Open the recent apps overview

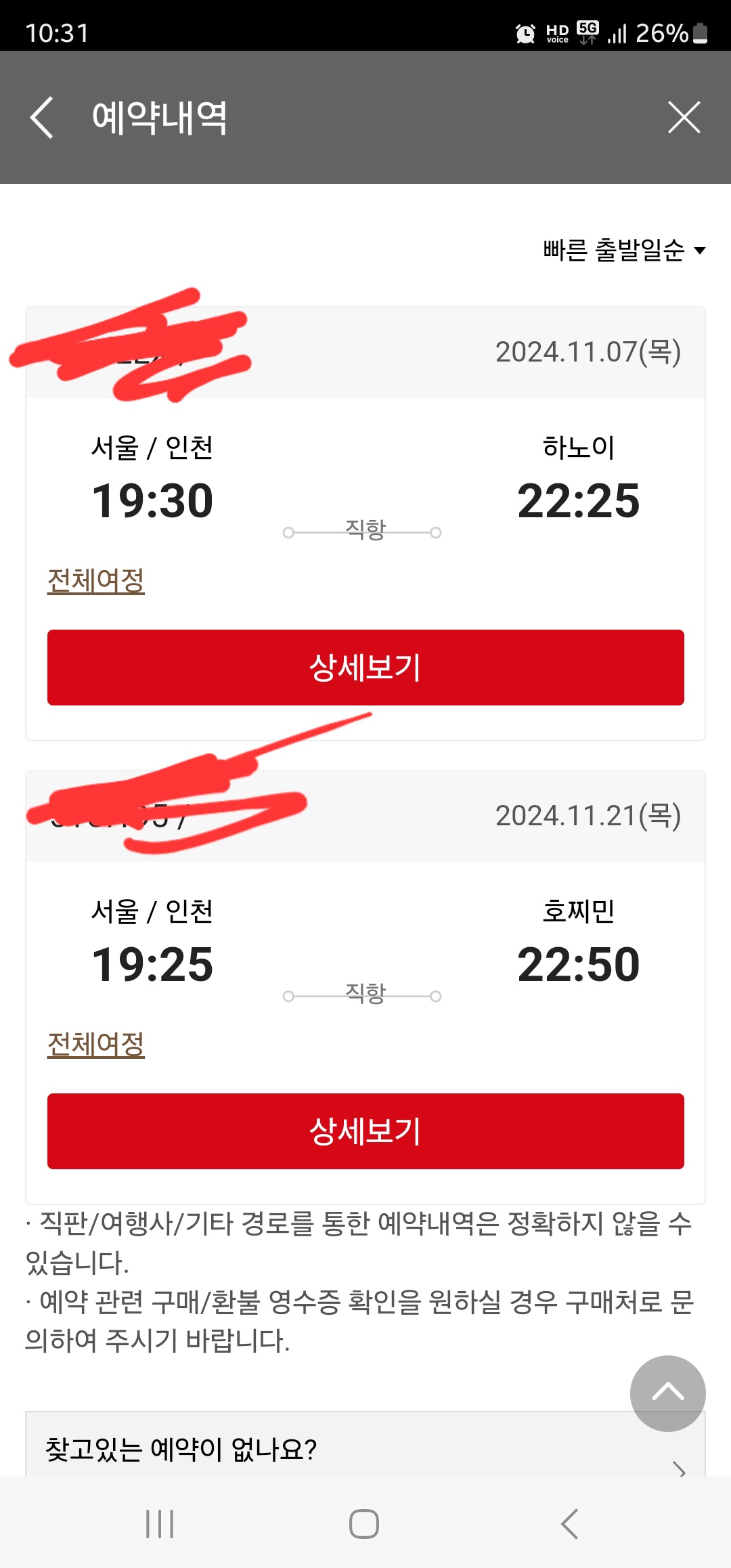pyautogui.click(x=160, y=1524)
